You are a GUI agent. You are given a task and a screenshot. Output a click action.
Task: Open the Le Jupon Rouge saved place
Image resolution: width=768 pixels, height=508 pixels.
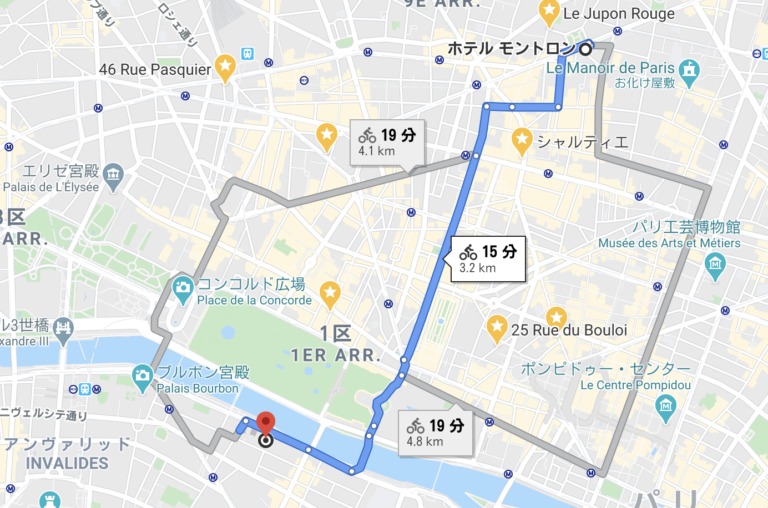[x=549, y=12]
